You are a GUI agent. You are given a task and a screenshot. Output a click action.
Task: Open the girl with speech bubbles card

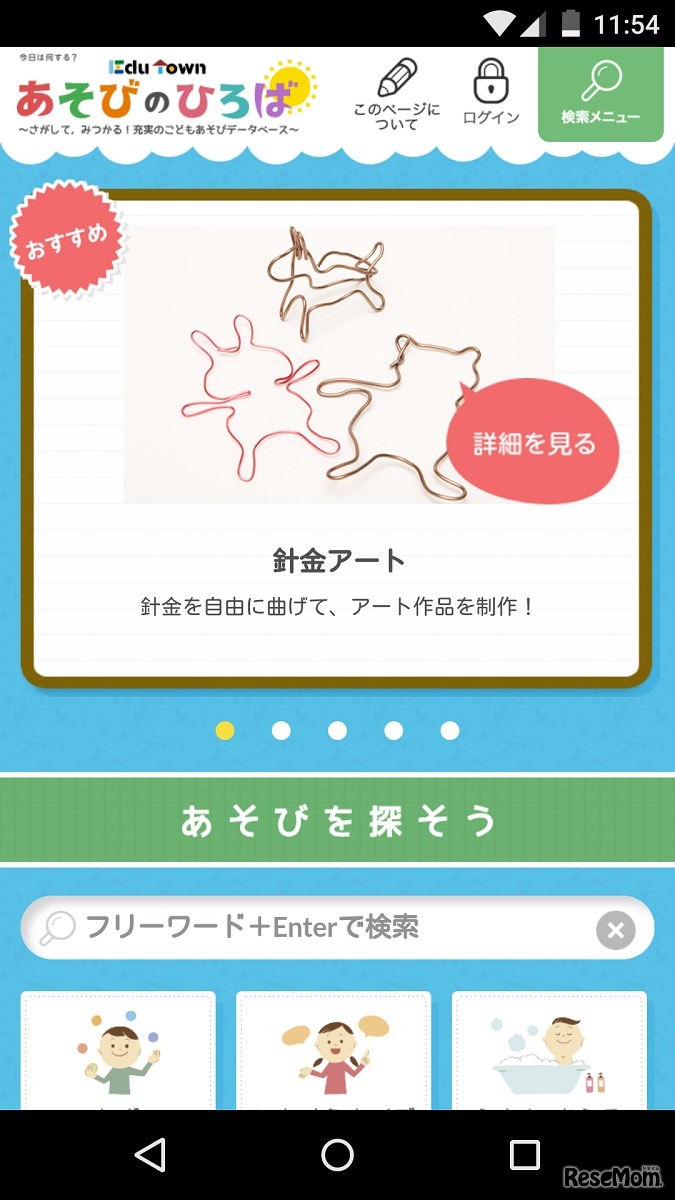[333, 1052]
